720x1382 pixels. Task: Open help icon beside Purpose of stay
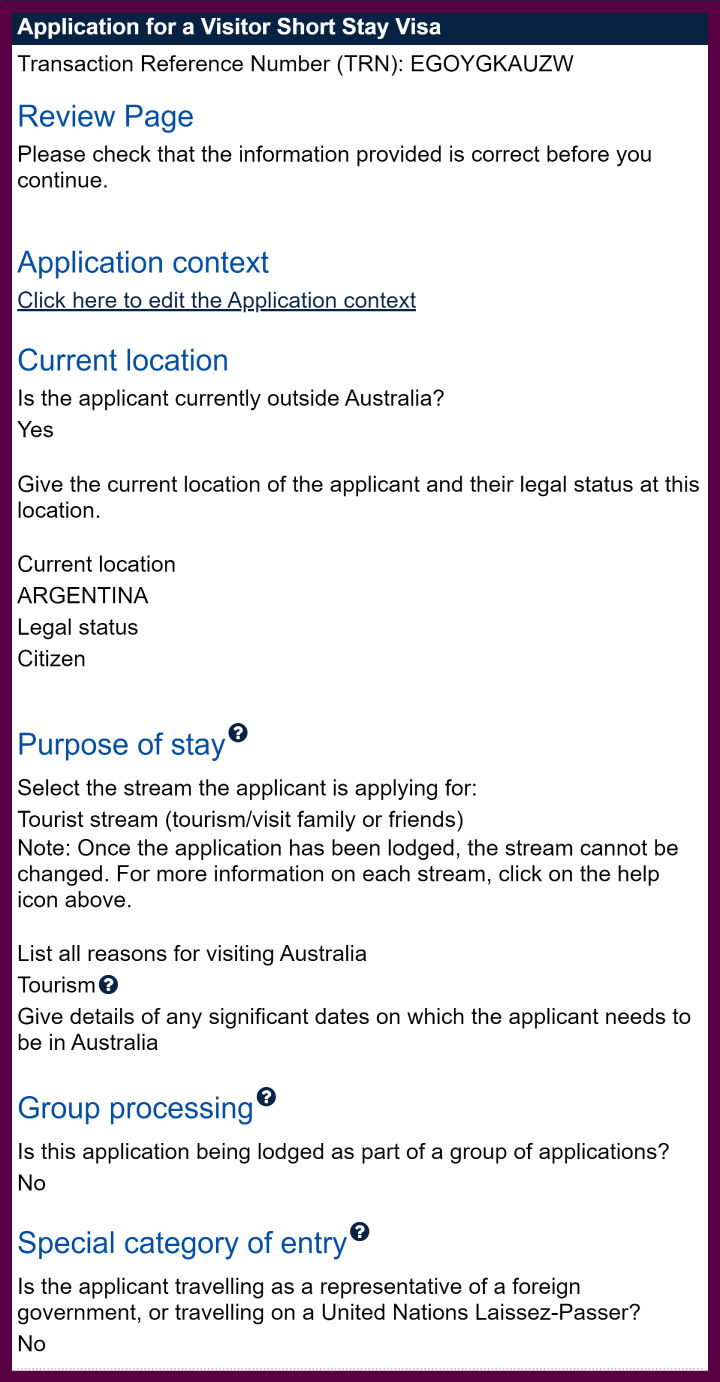click(x=237, y=733)
